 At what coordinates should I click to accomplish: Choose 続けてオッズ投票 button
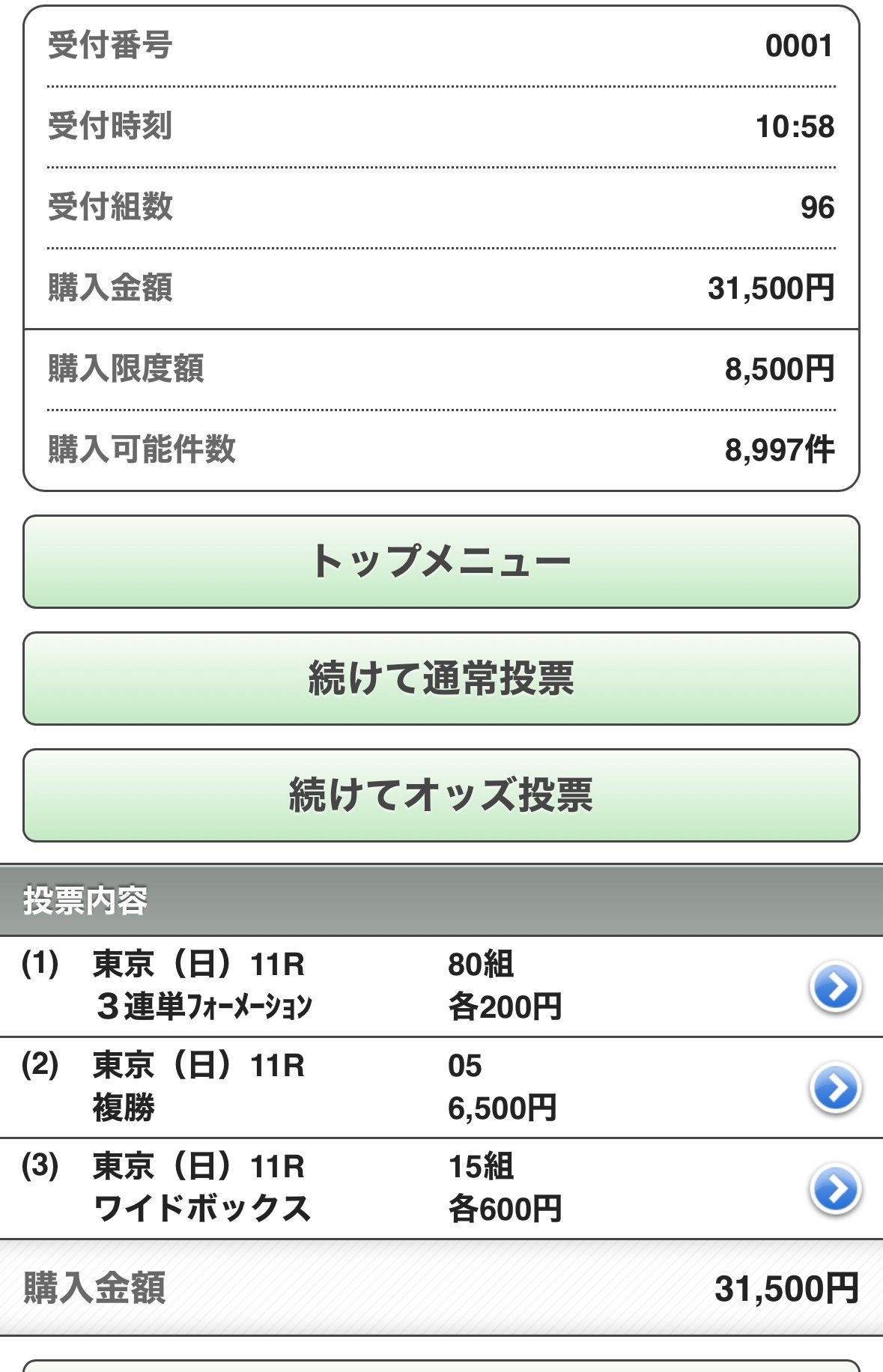[441, 795]
